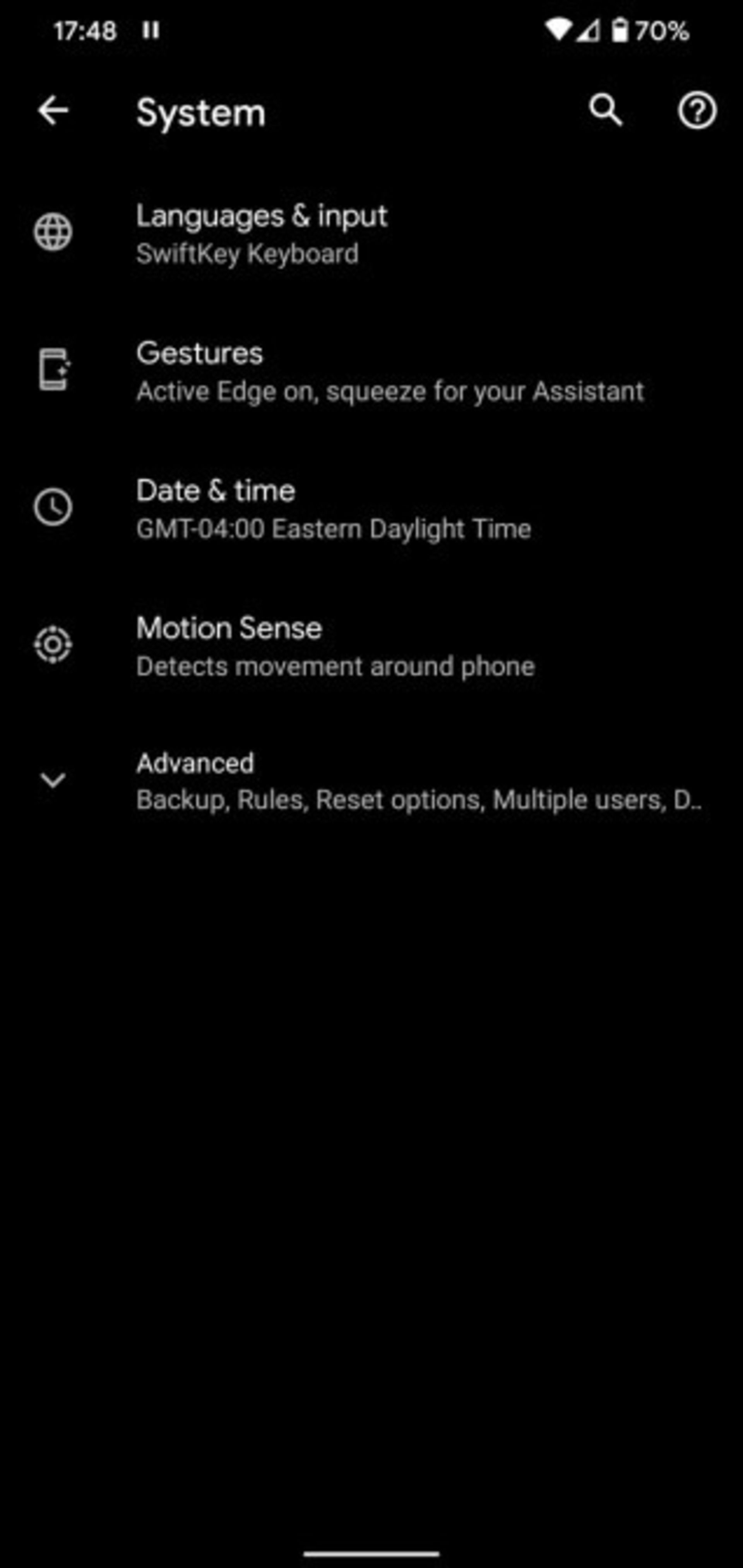The width and height of the screenshot is (743, 1568).
Task: Open the help question mark icon
Action: click(697, 111)
